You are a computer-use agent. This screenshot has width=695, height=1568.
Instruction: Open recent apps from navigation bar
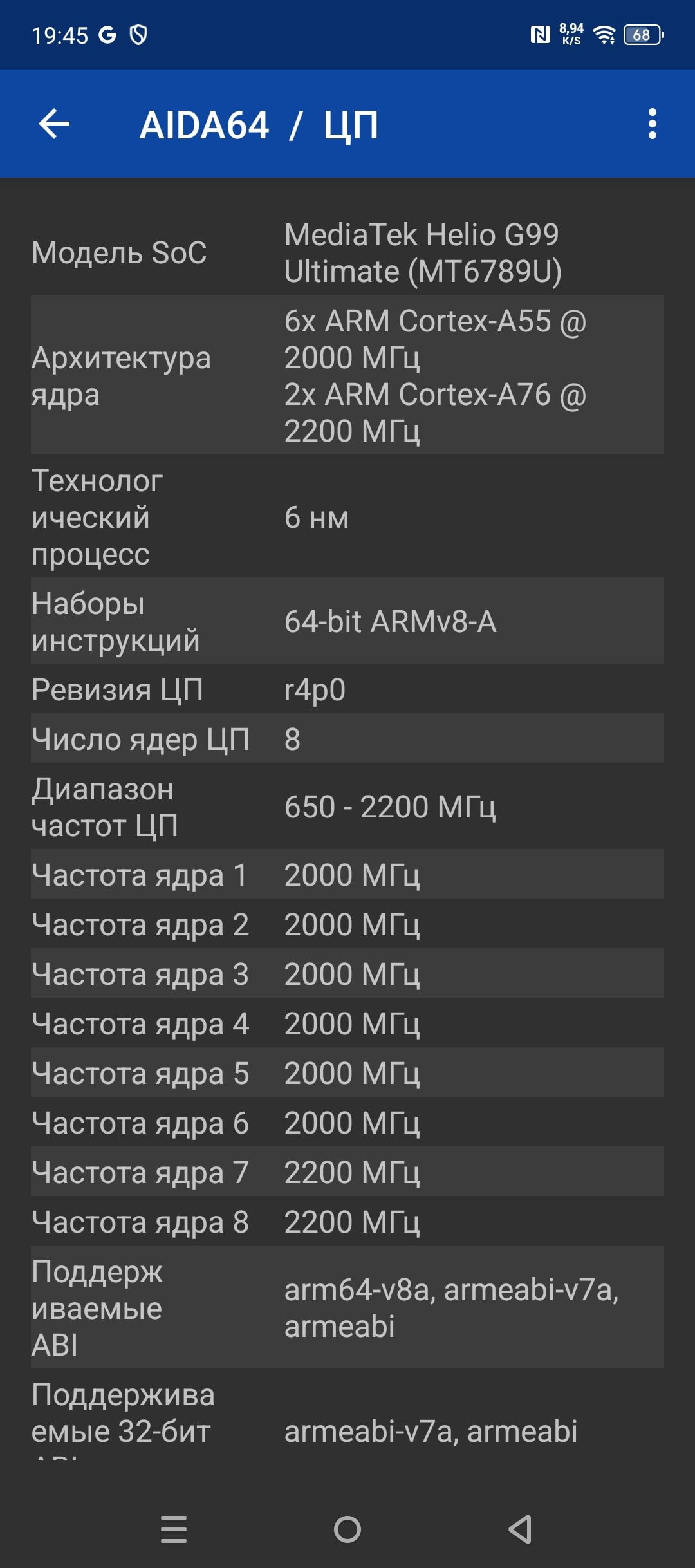click(x=174, y=1529)
